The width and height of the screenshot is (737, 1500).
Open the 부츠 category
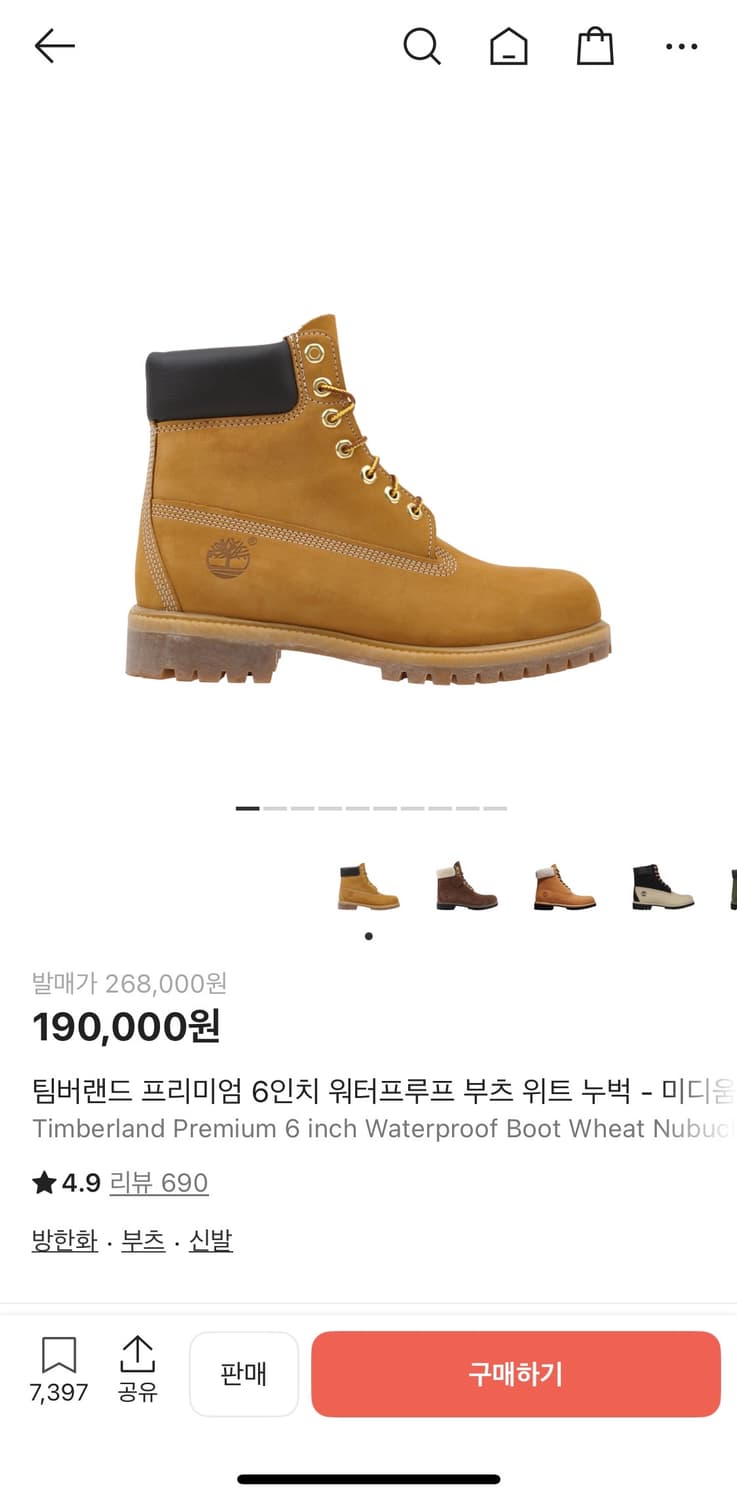[141, 1240]
